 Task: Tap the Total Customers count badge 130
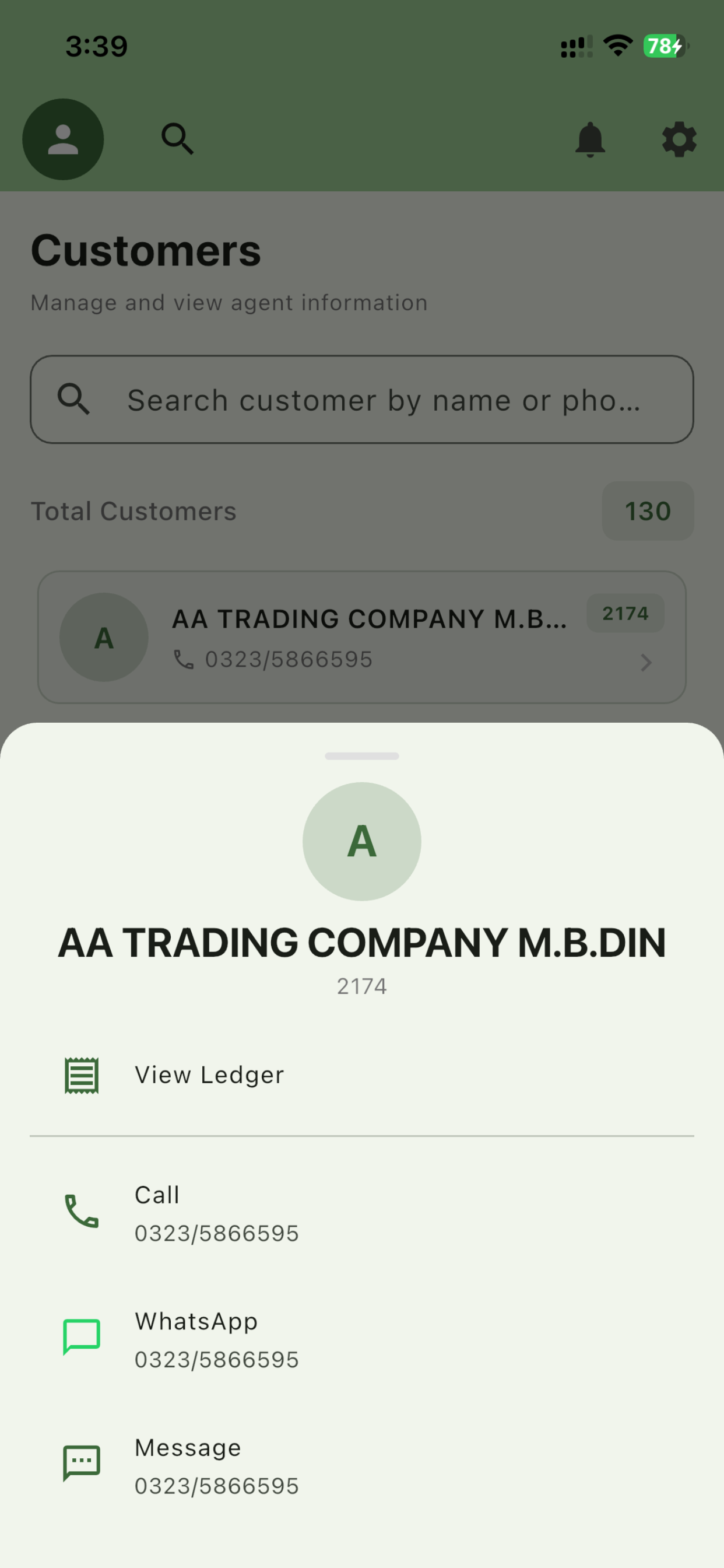pyautogui.click(x=647, y=510)
